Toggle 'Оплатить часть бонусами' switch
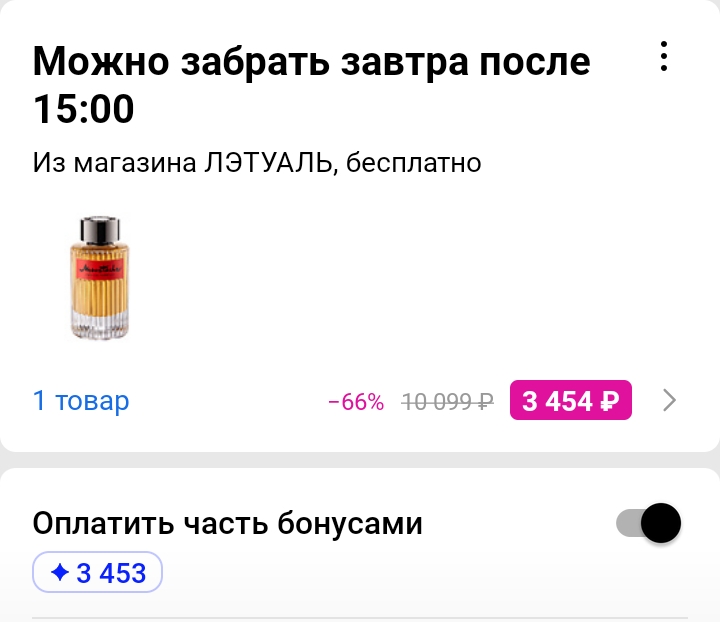Image resolution: width=720 pixels, height=622 pixels. pyautogui.click(x=648, y=523)
